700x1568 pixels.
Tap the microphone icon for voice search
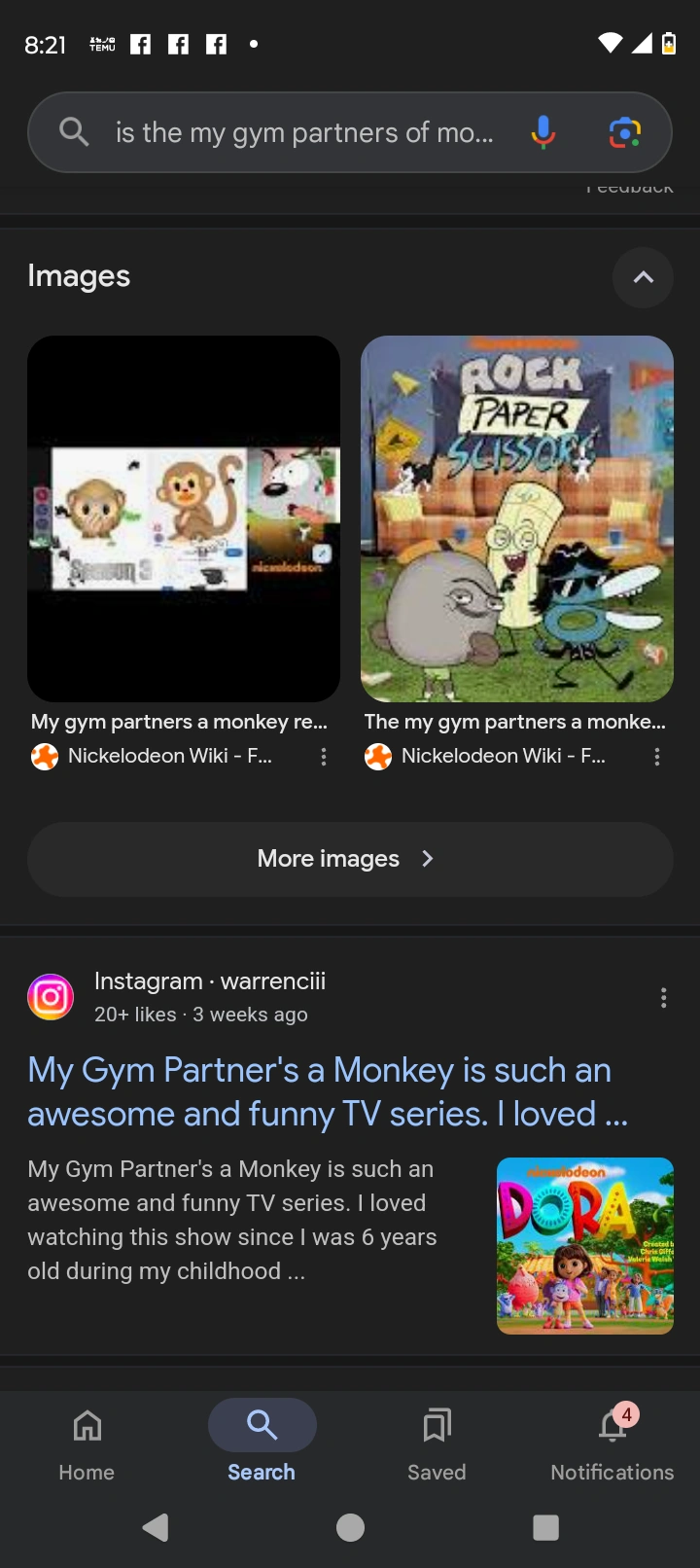pyautogui.click(x=542, y=131)
